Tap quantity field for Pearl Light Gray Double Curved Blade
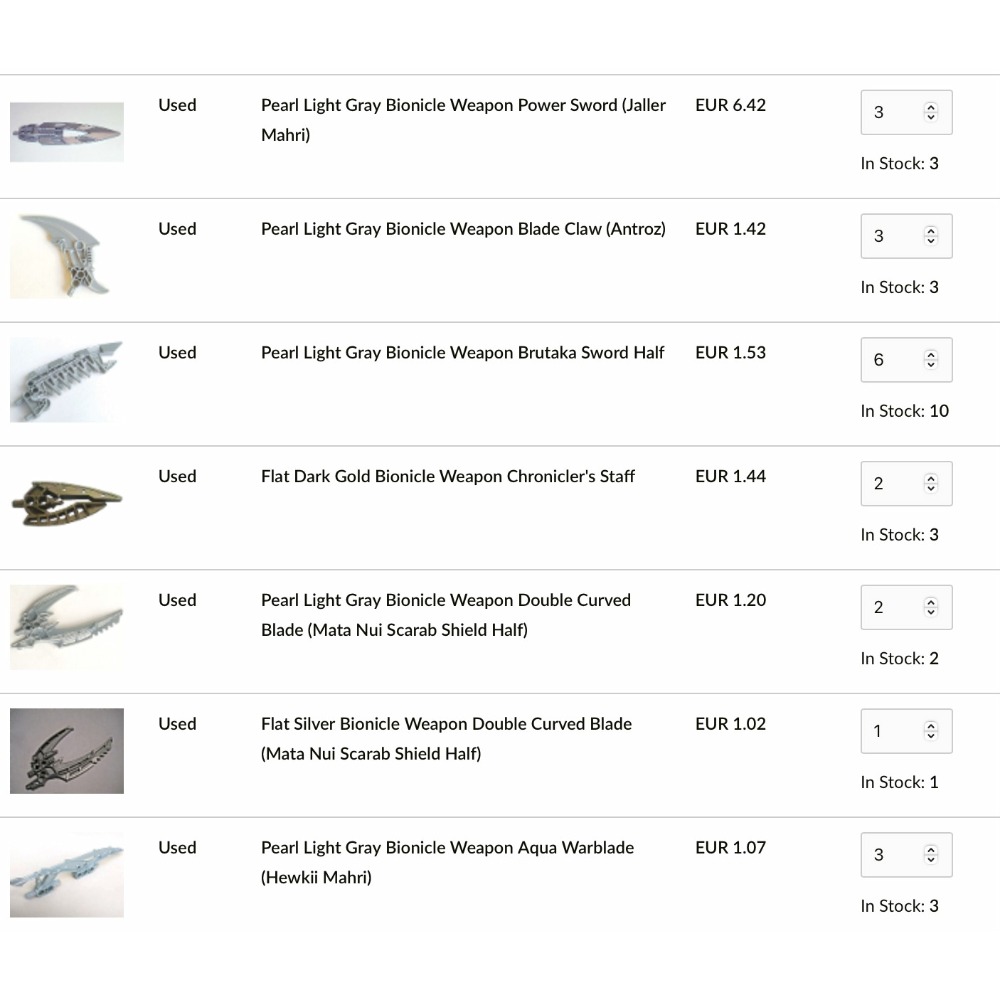This screenshot has height=1000, width=1000. pos(892,607)
